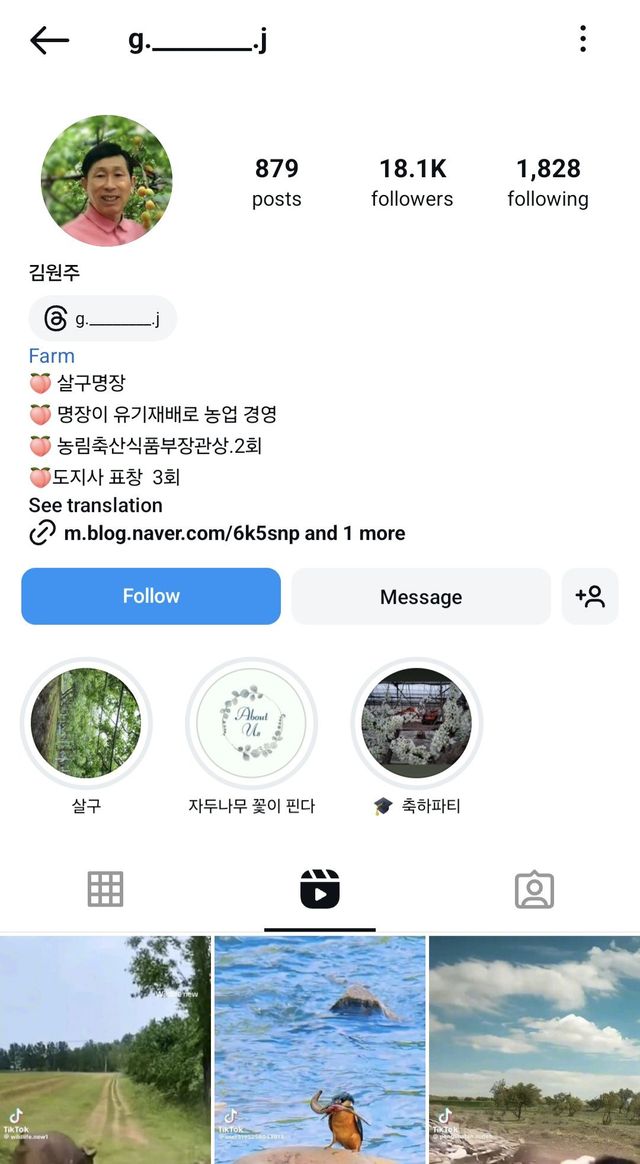Send a message via Message button

click(421, 597)
